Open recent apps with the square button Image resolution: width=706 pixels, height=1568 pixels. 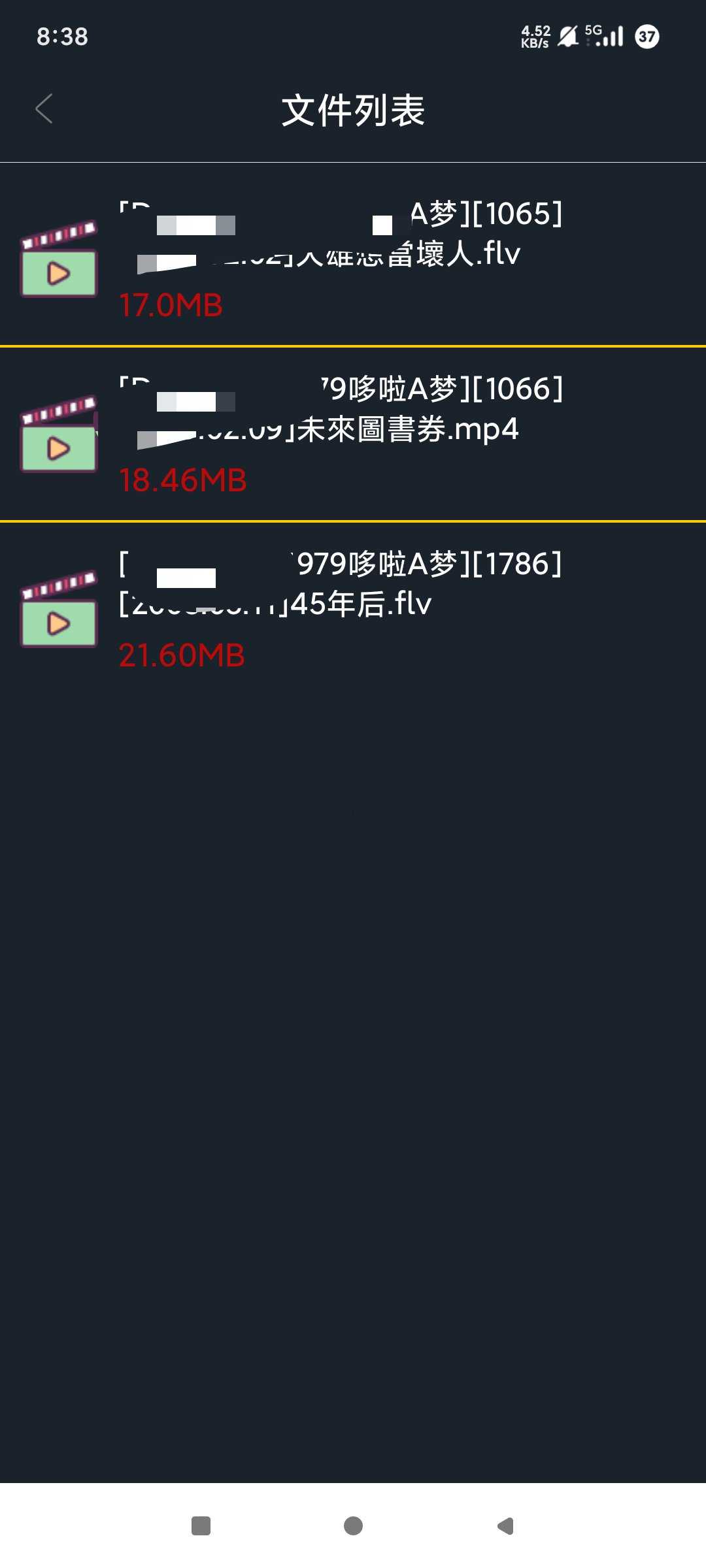201,1526
